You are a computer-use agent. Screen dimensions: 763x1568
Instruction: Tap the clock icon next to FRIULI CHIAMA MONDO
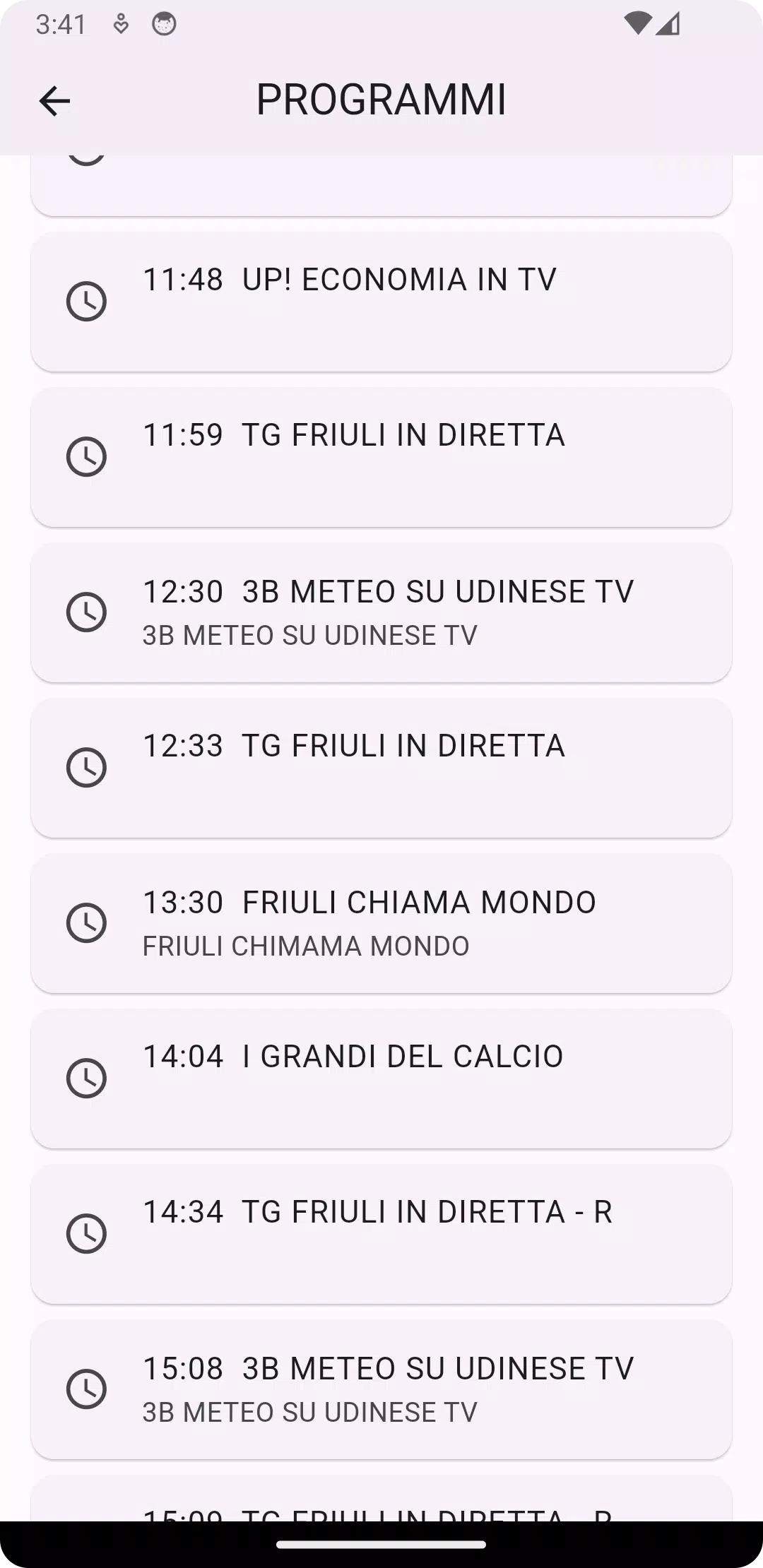coord(86,922)
